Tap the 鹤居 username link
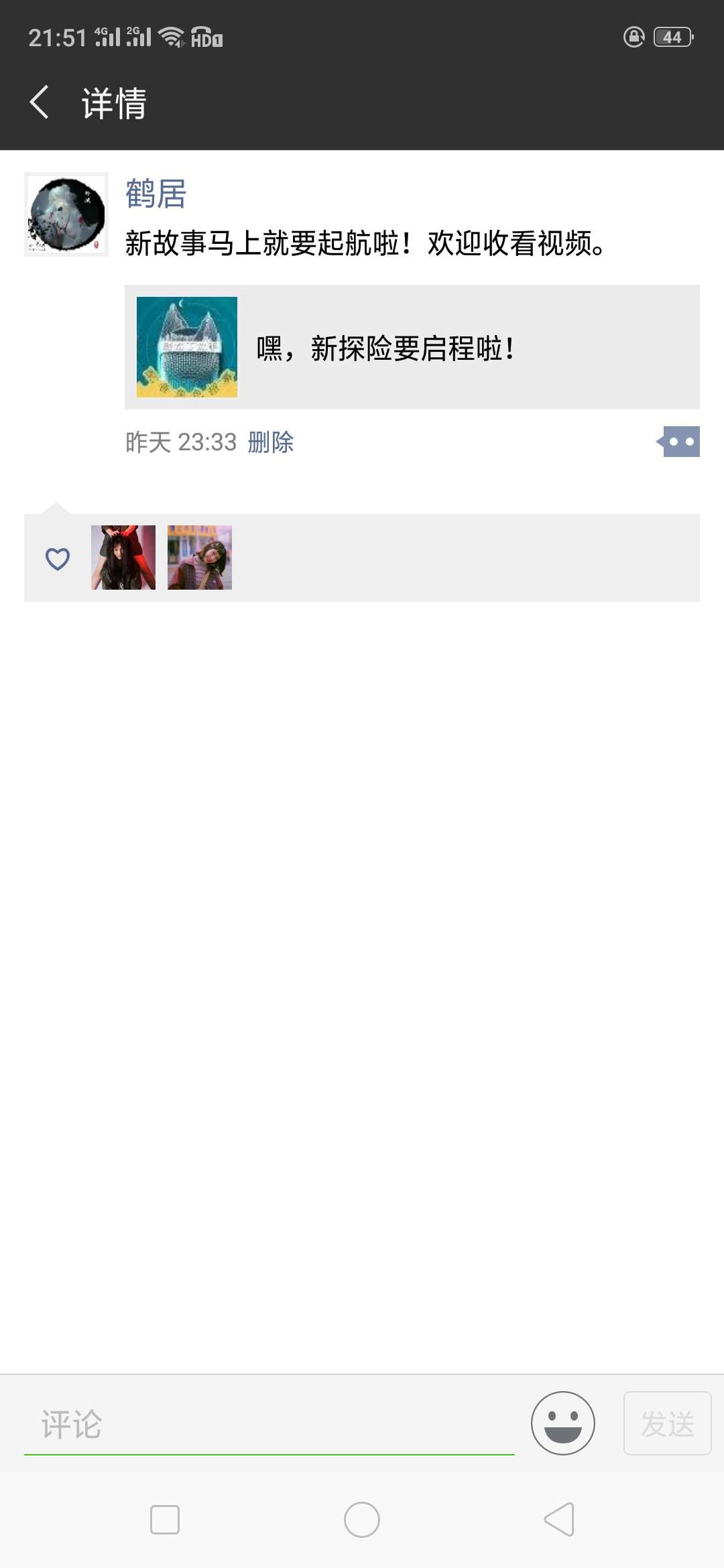 pyautogui.click(x=156, y=194)
